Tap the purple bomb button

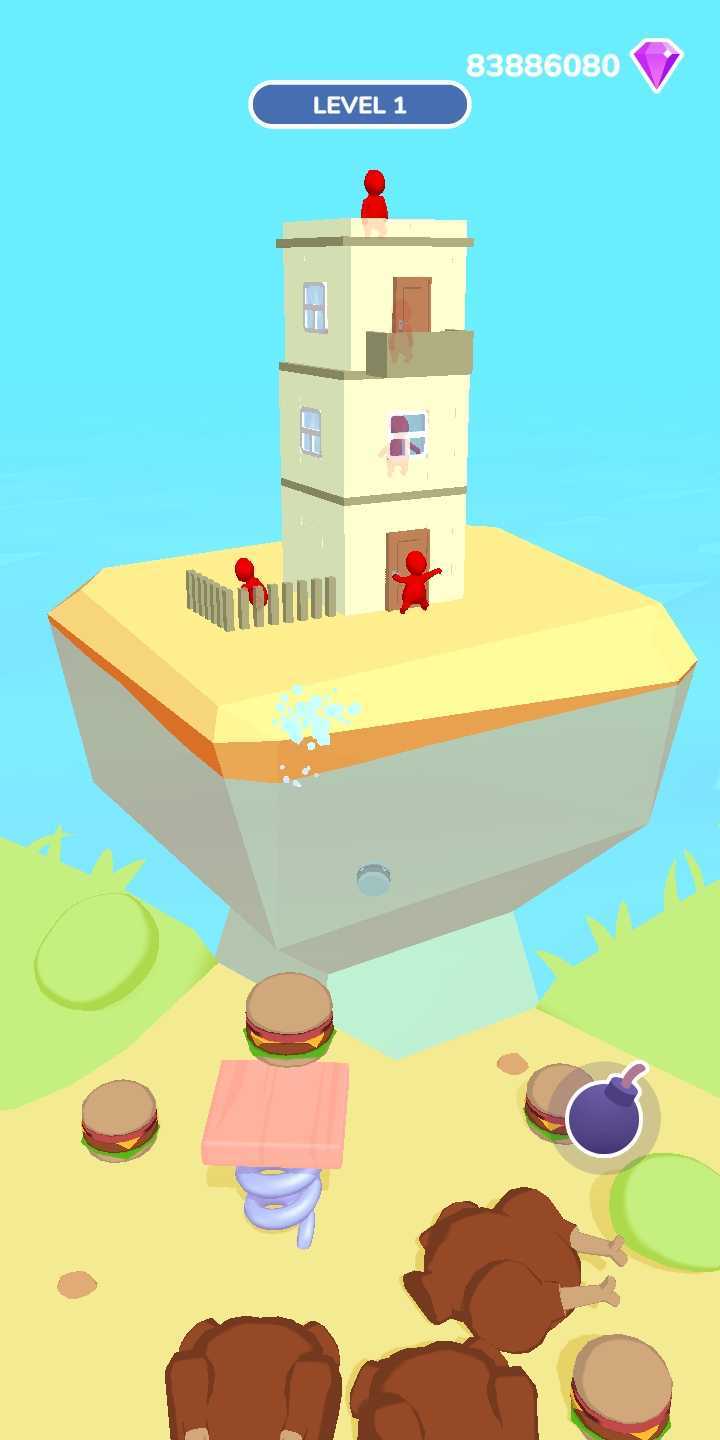(604, 1116)
